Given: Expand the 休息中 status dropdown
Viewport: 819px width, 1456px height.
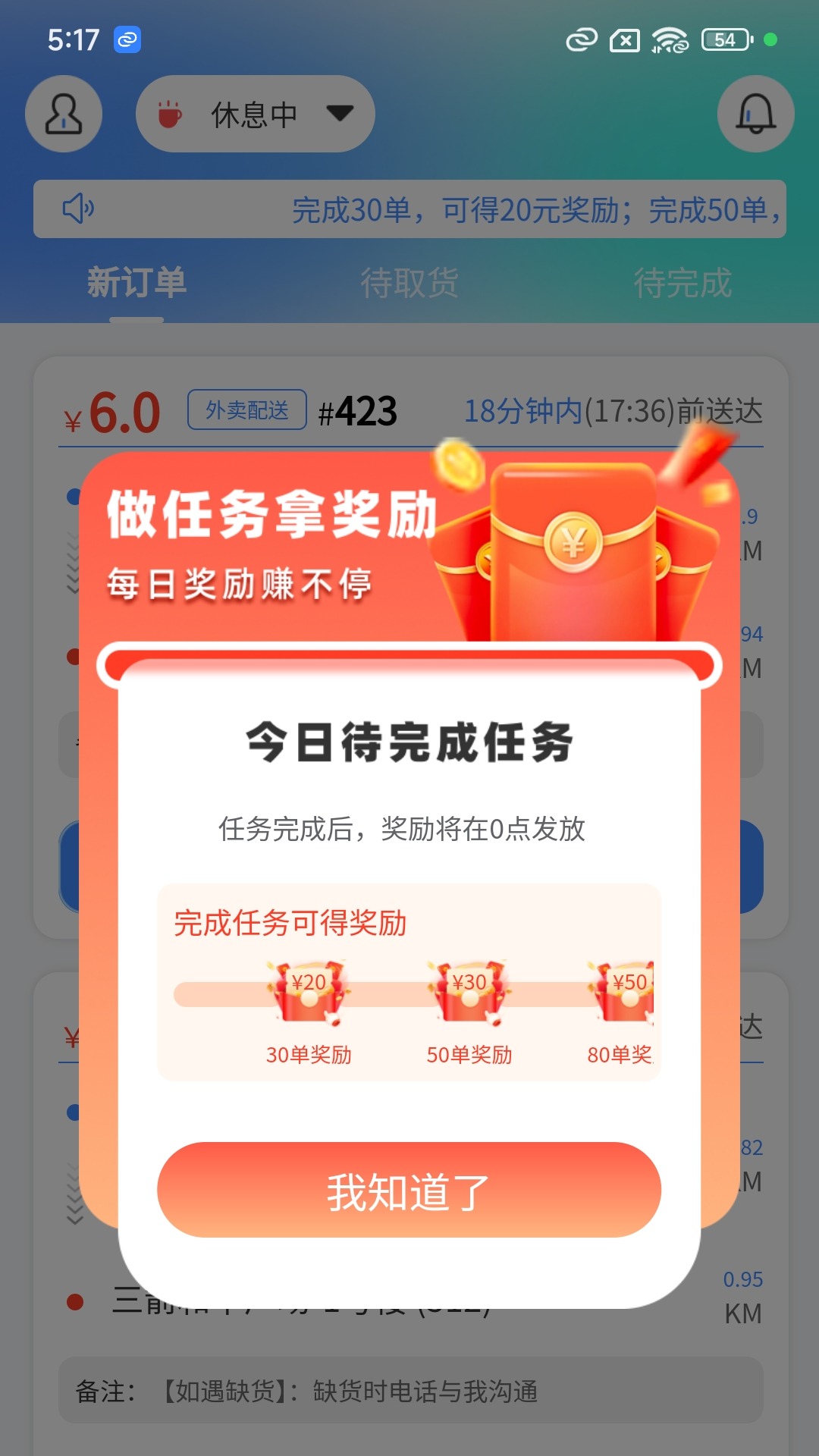Looking at the screenshot, I should (x=256, y=115).
